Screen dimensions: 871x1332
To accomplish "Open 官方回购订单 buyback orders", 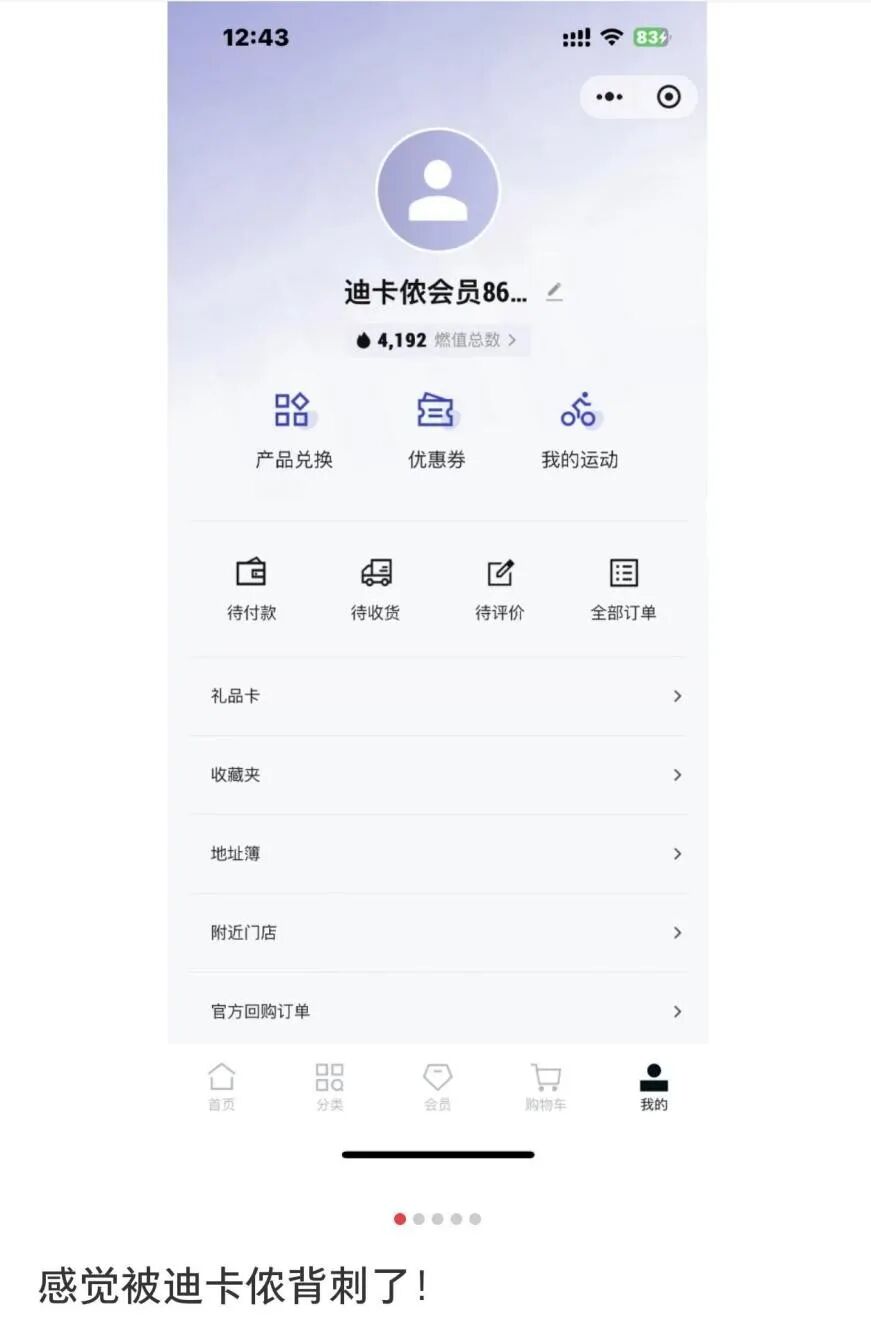I will tap(437, 1011).
